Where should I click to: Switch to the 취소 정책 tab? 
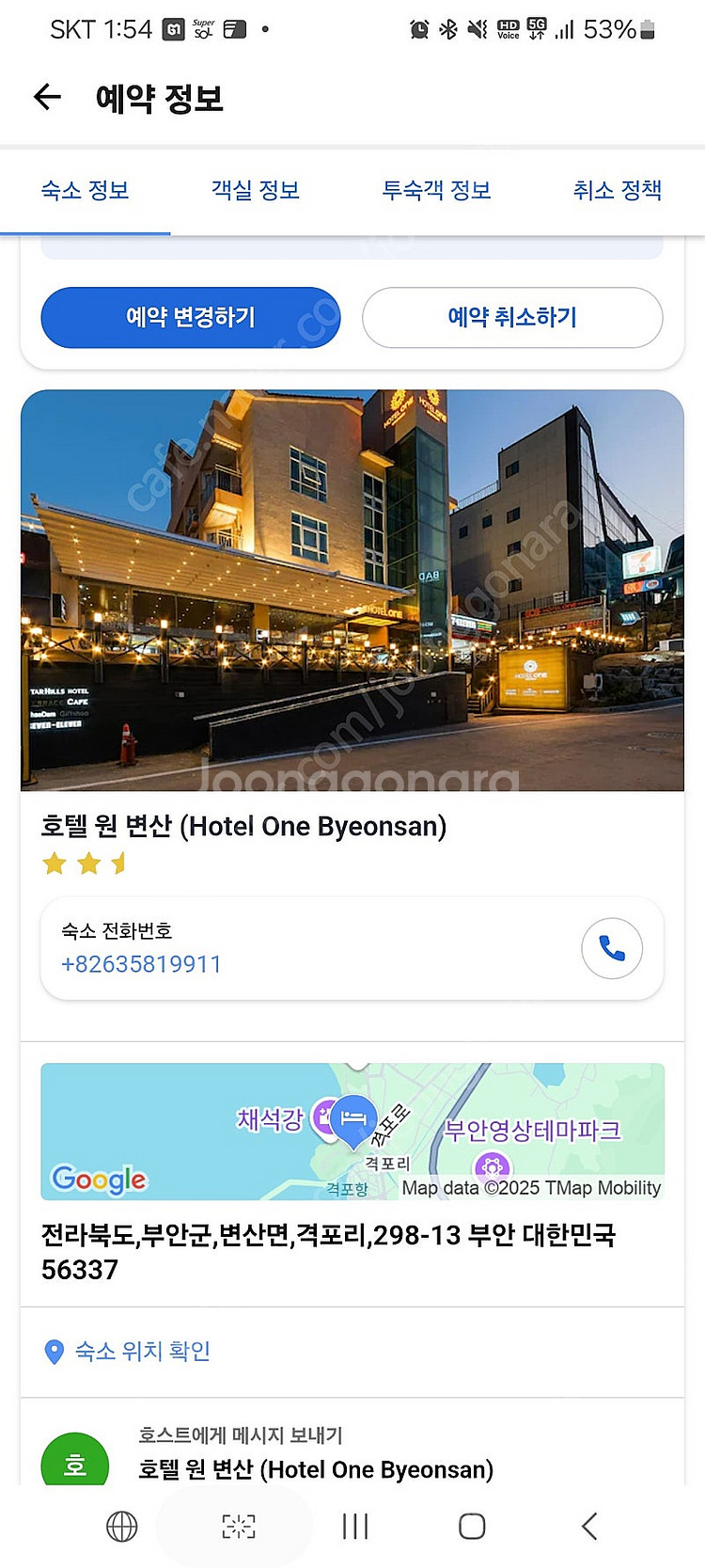tap(617, 190)
